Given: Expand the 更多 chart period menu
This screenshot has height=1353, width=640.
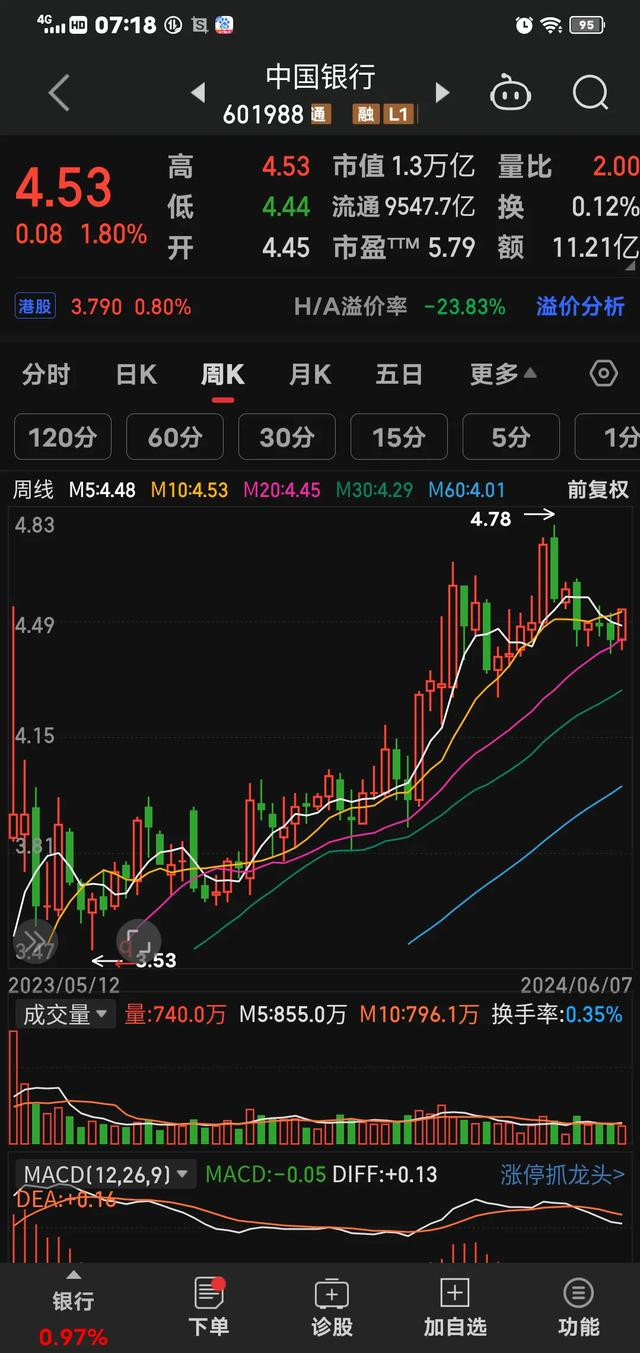Looking at the screenshot, I should 503,375.
